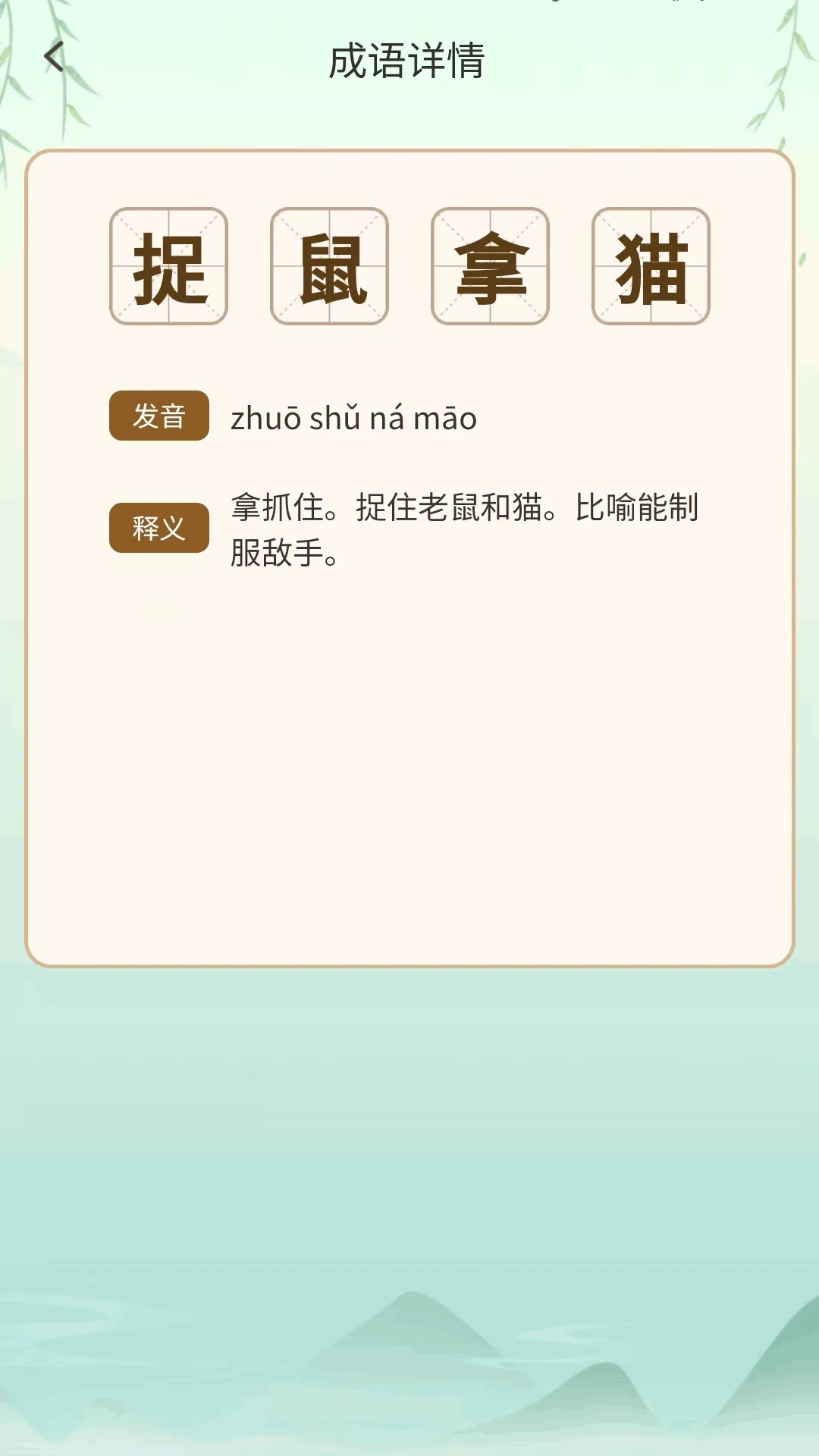
Task: Toggle pronunciation playback via 发音 label
Action: tap(159, 415)
